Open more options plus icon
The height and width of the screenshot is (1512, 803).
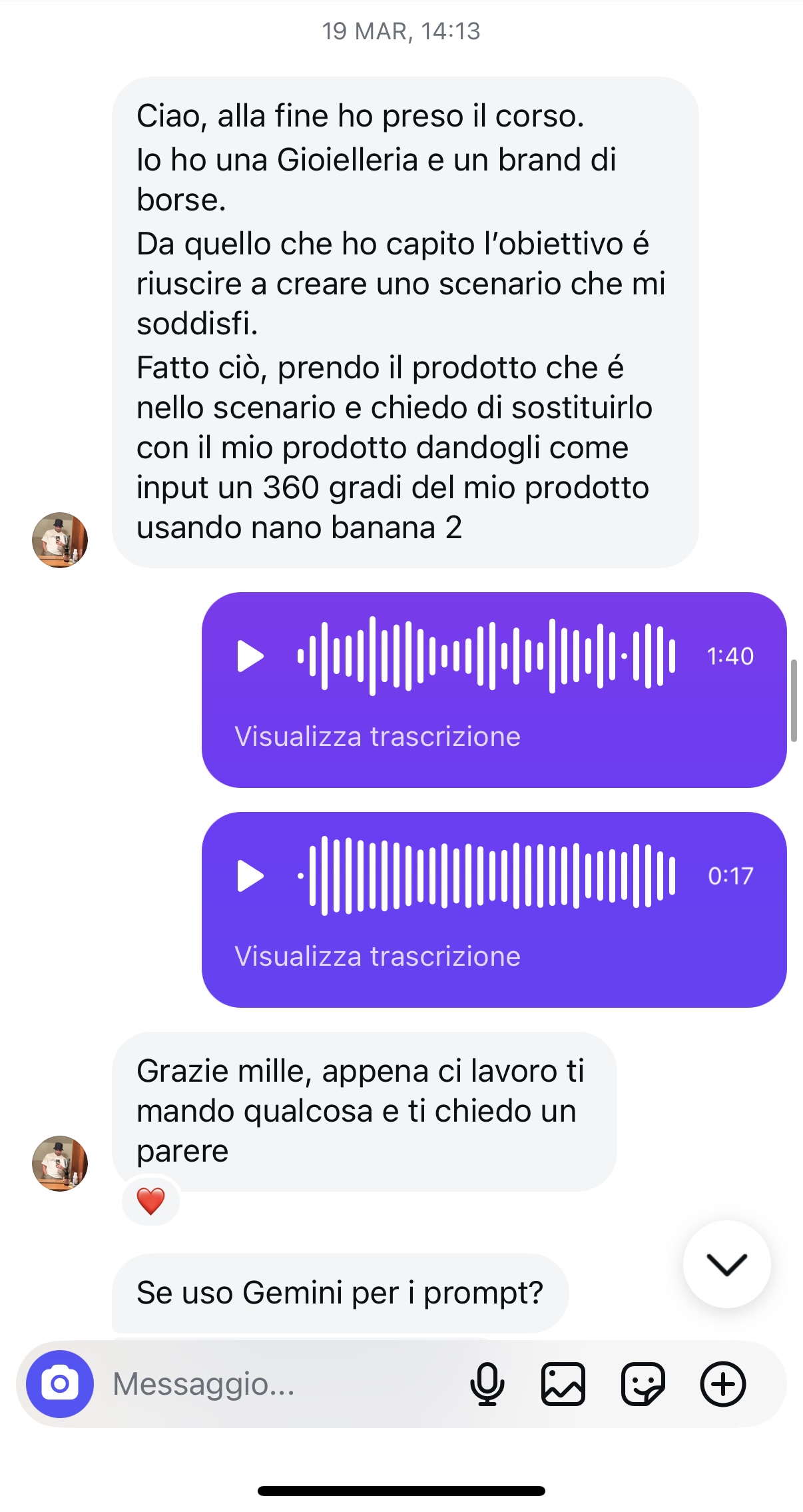pyautogui.click(x=722, y=1384)
